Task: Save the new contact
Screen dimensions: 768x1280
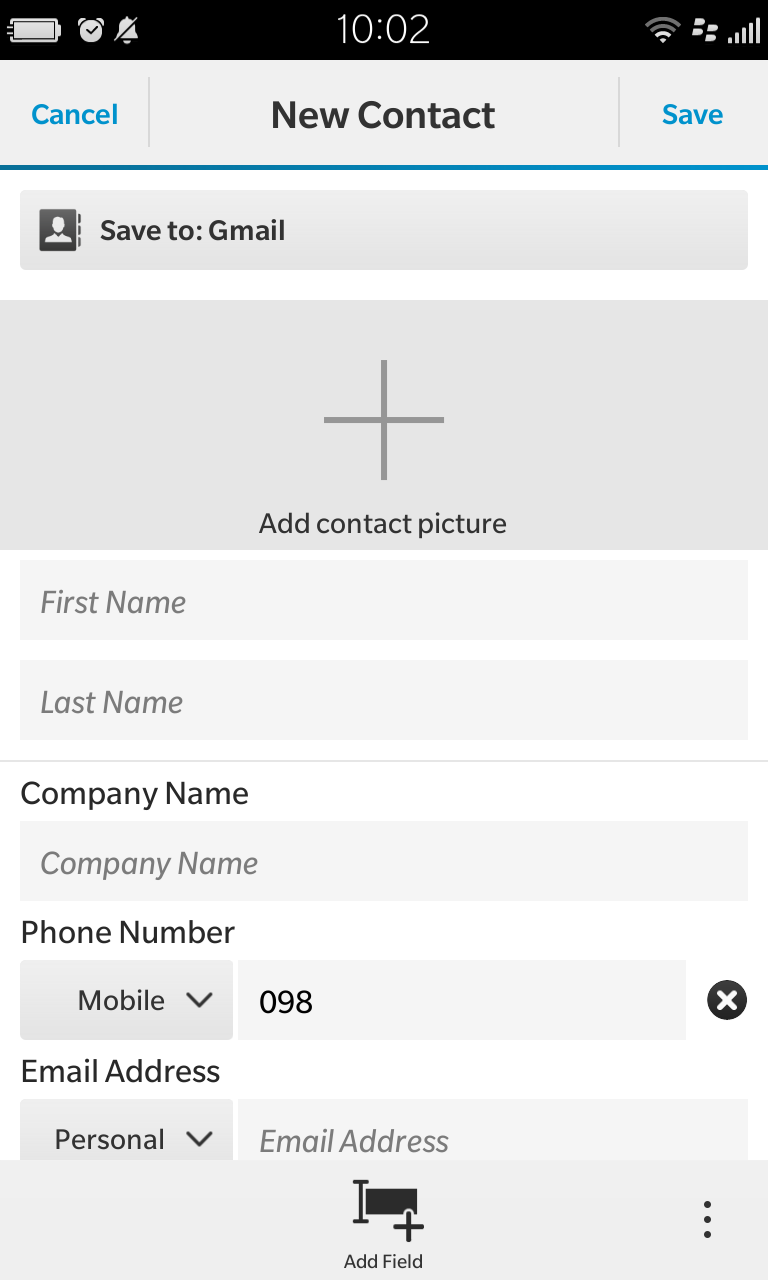Action: point(692,114)
